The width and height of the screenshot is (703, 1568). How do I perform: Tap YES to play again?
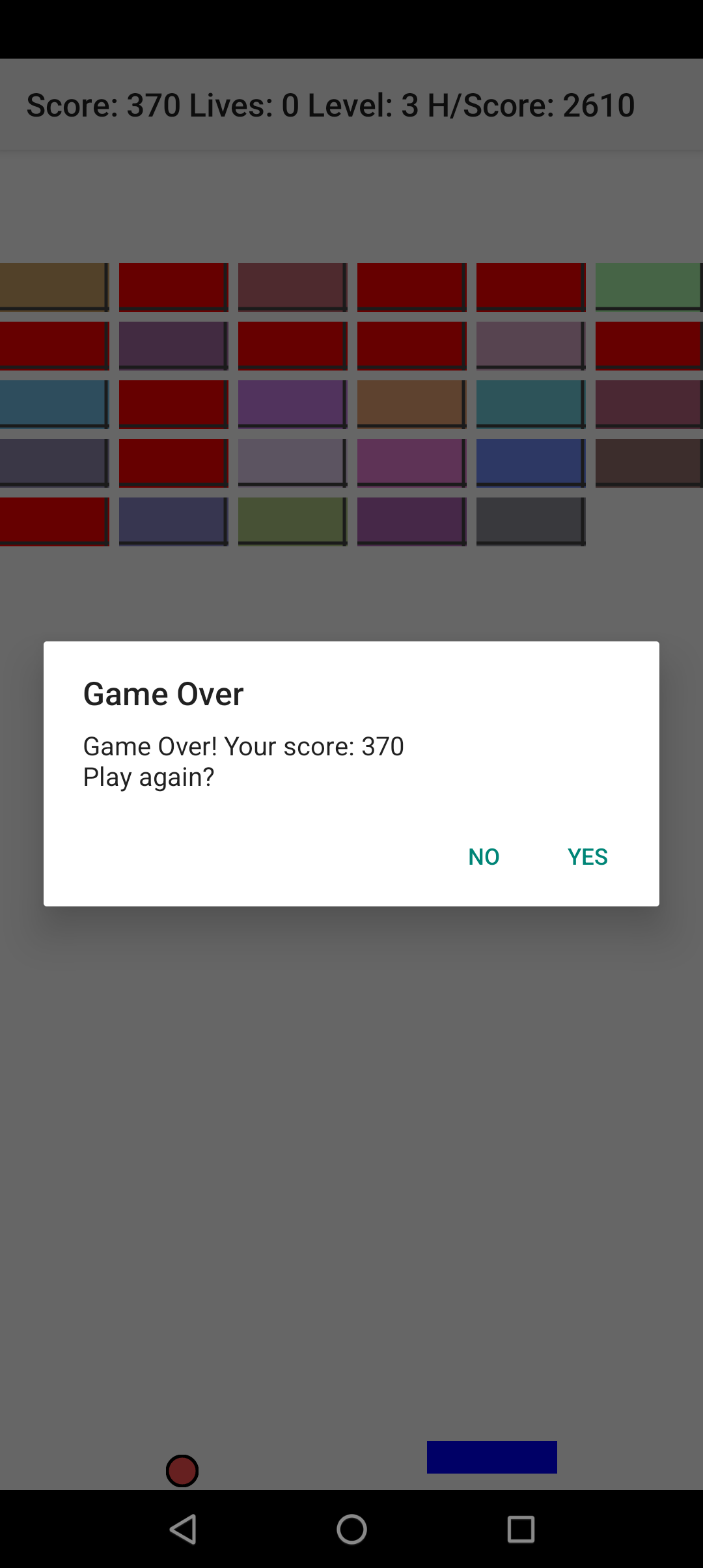pos(587,856)
